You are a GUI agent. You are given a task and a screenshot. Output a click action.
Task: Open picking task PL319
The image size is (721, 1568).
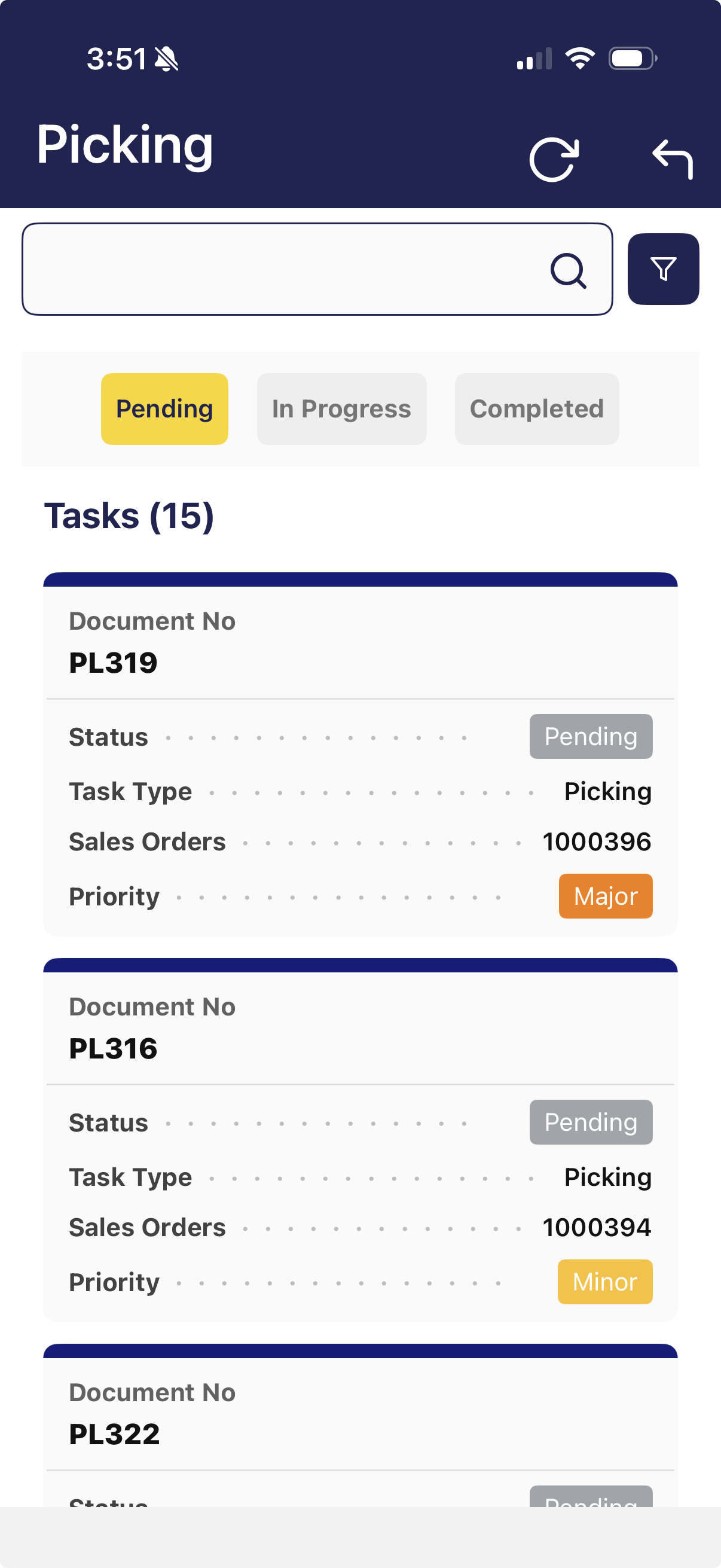(360, 755)
